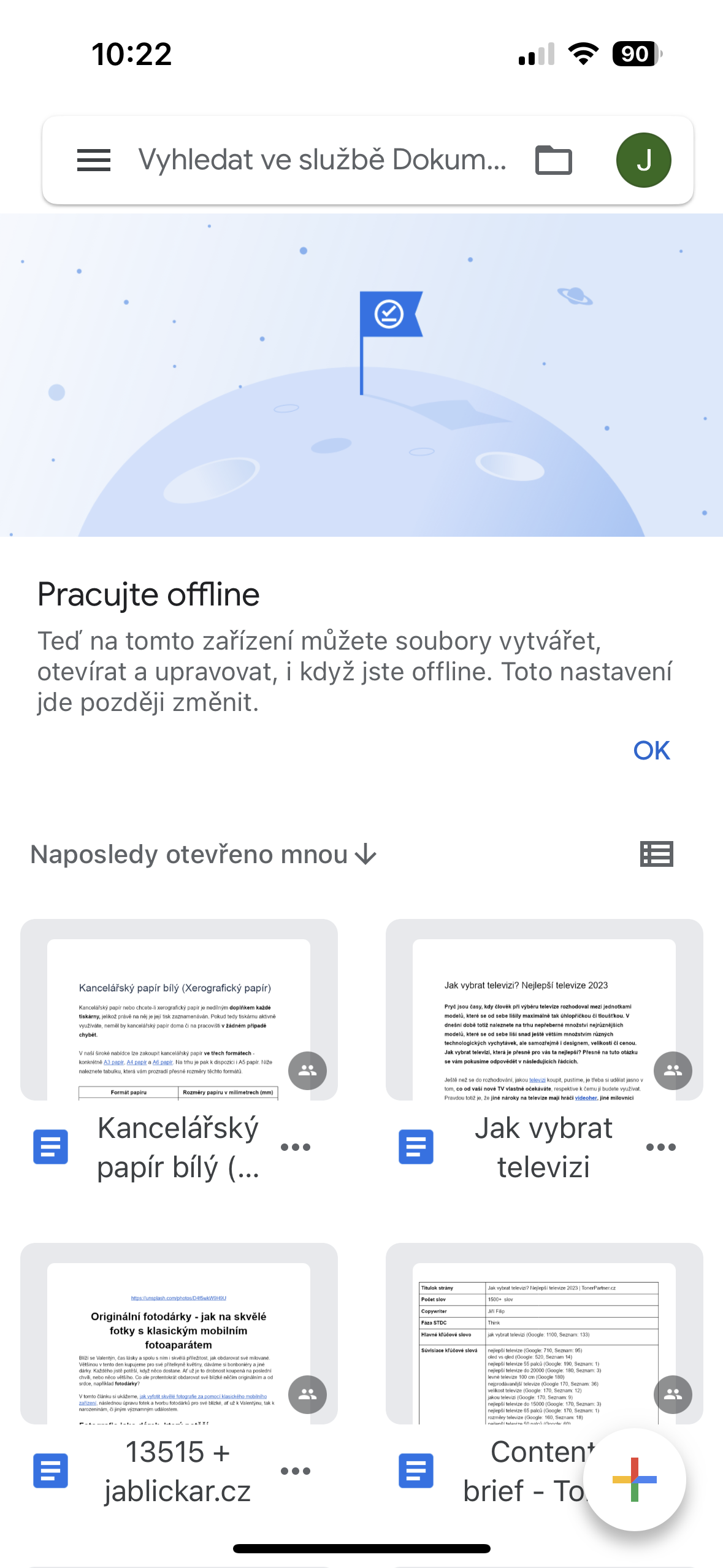This screenshot has width=723, height=1568.
Task: Open the Kancelářský papír bílý document
Action: click(178, 1012)
